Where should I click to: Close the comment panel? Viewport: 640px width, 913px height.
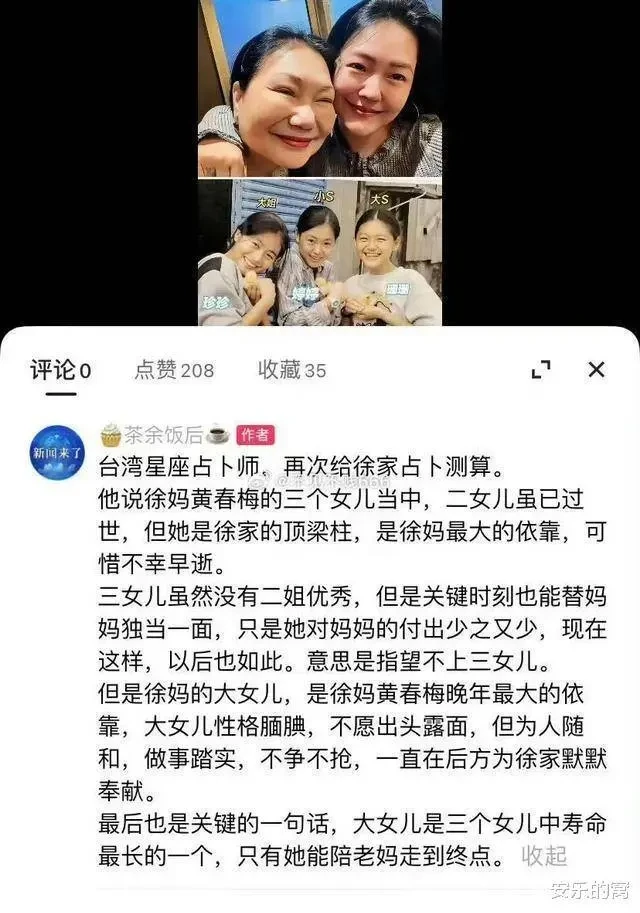(x=596, y=370)
